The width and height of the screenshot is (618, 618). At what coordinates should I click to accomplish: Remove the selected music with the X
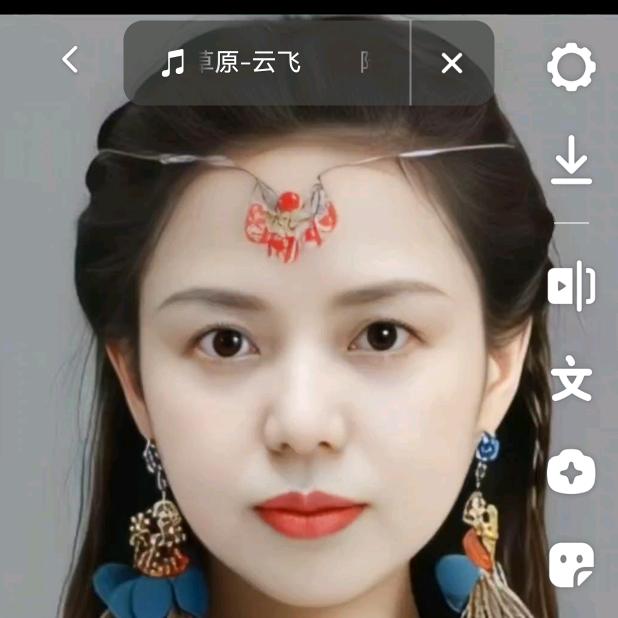coord(452,63)
